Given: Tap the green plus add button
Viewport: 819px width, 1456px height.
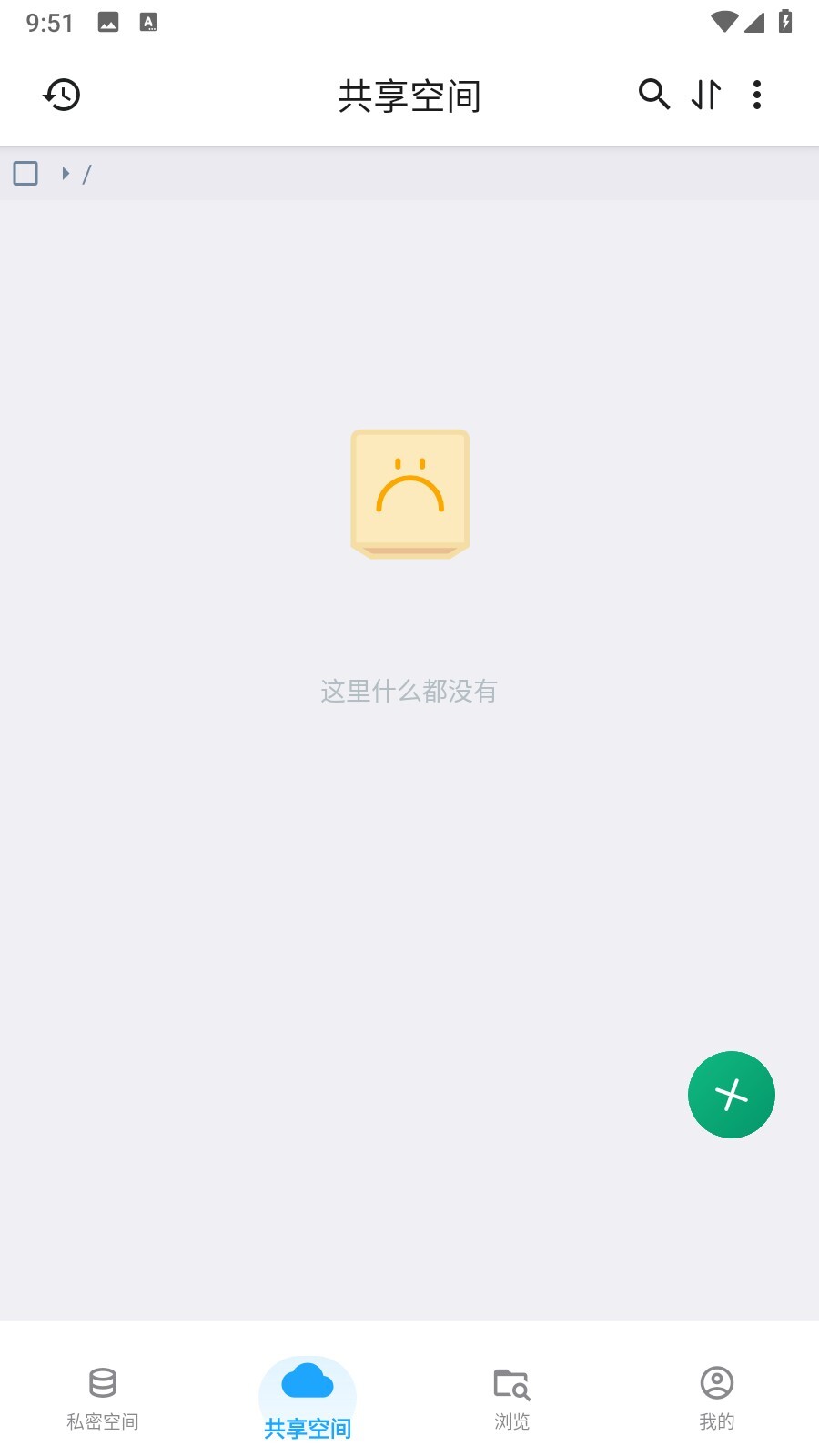Looking at the screenshot, I should [731, 1095].
